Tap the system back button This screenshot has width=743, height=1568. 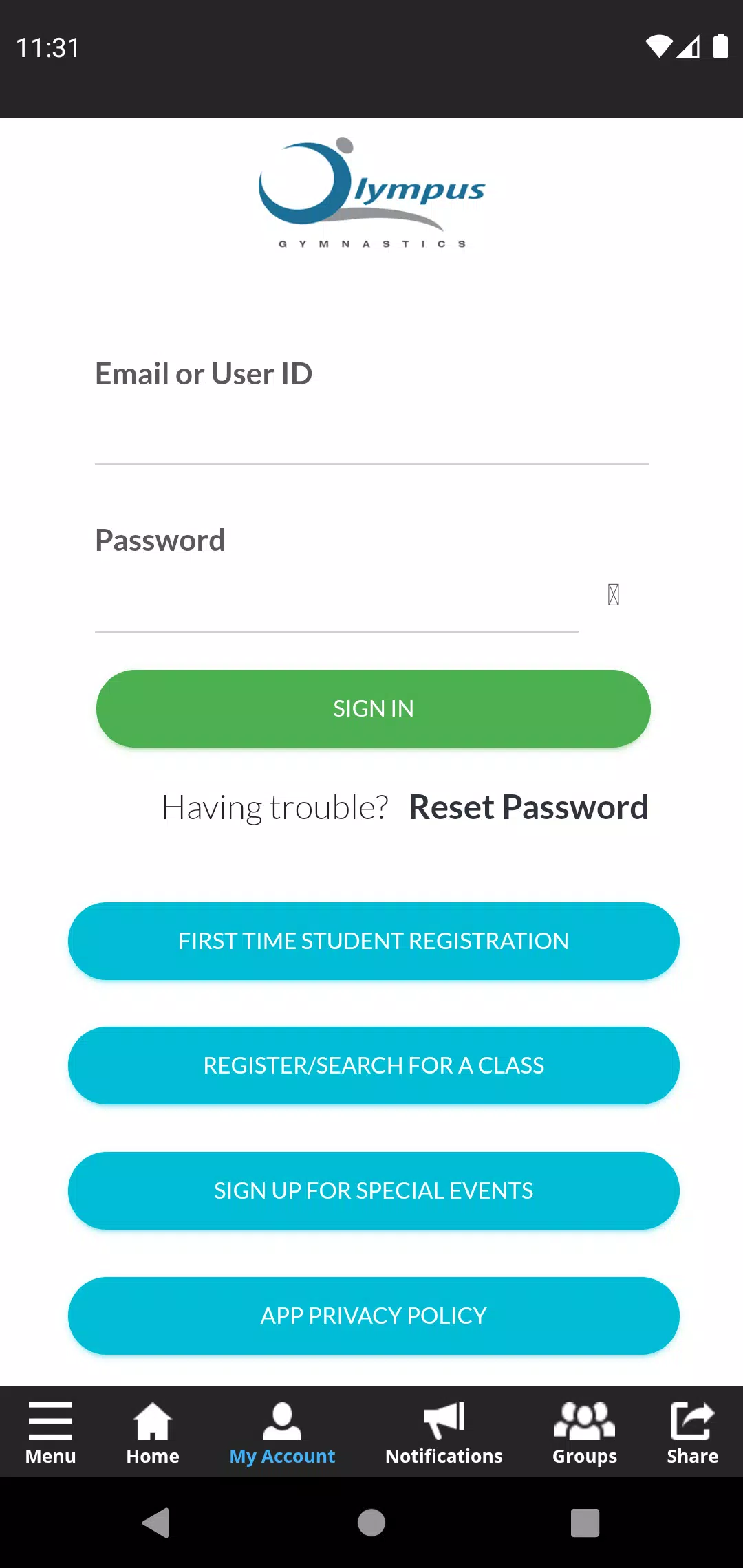[x=156, y=1523]
